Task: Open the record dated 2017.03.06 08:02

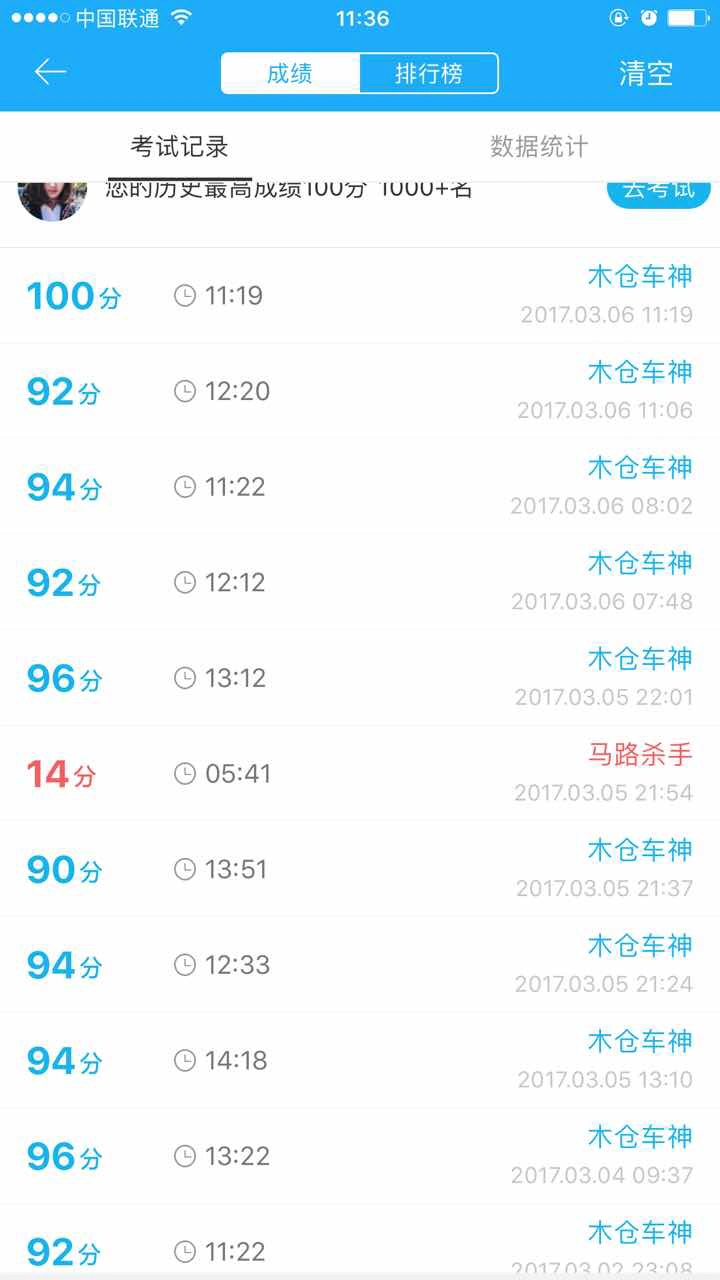Action: click(360, 487)
